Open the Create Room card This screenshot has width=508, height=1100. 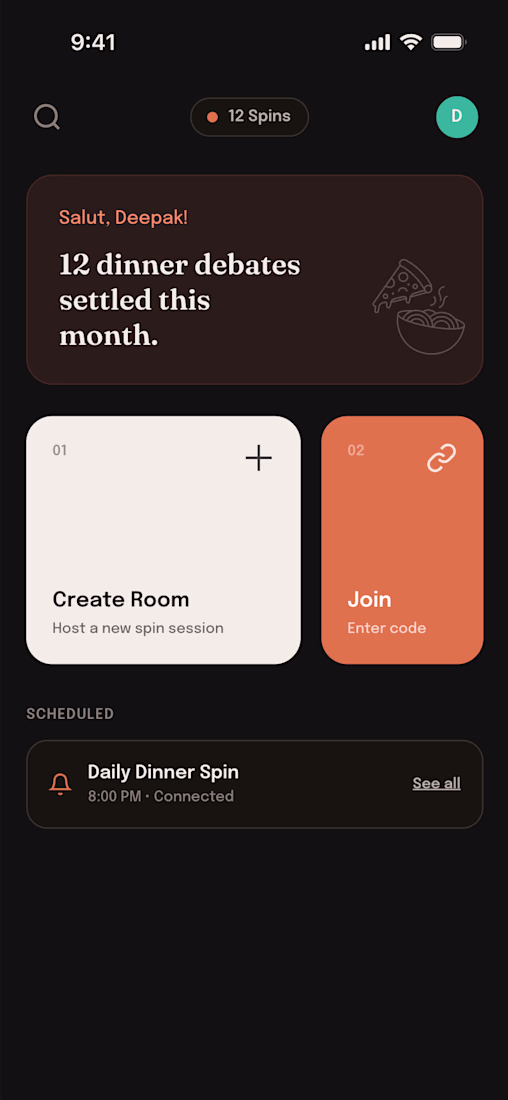pos(163,540)
